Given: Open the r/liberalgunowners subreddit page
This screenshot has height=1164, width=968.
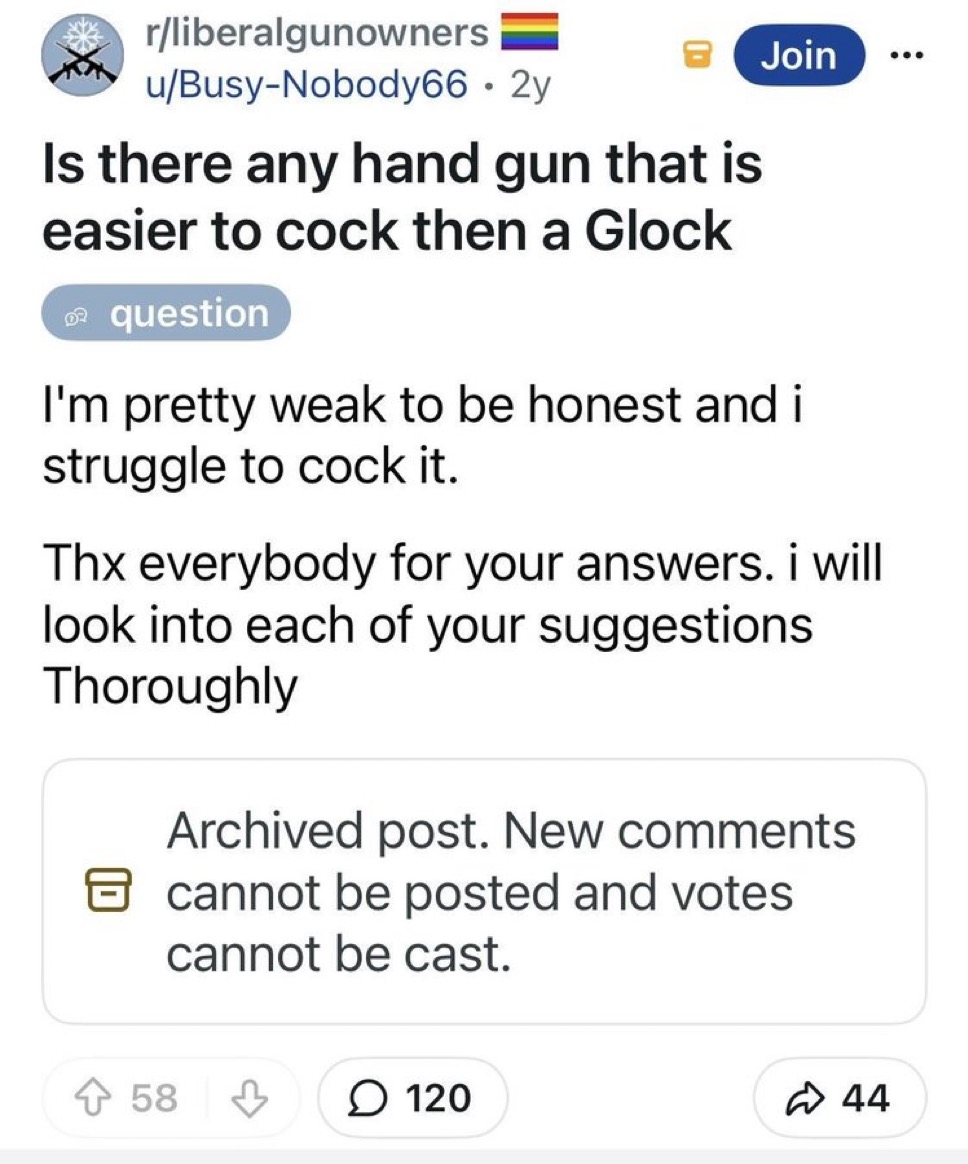Looking at the screenshot, I should click(x=316, y=34).
